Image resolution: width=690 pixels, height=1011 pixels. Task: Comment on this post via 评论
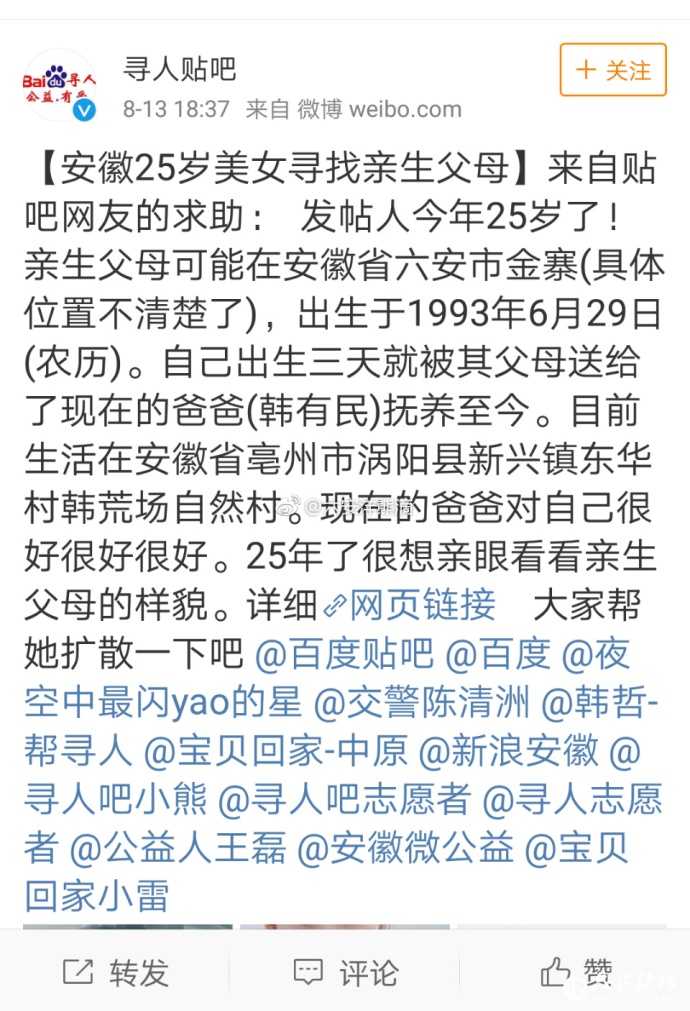pyautogui.click(x=345, y=971)
